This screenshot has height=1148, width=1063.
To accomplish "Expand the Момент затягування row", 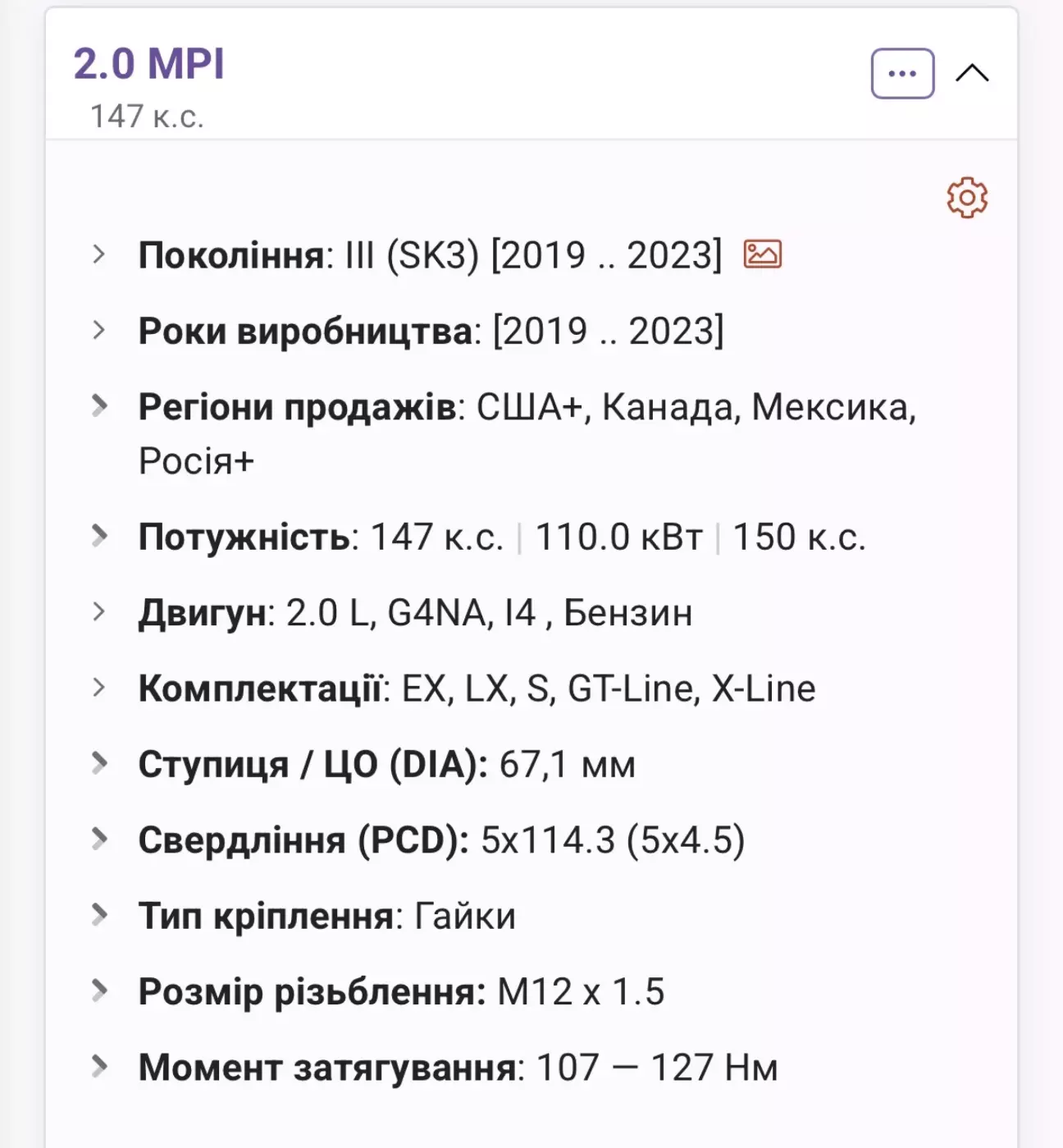I will tap(99, 1066).
